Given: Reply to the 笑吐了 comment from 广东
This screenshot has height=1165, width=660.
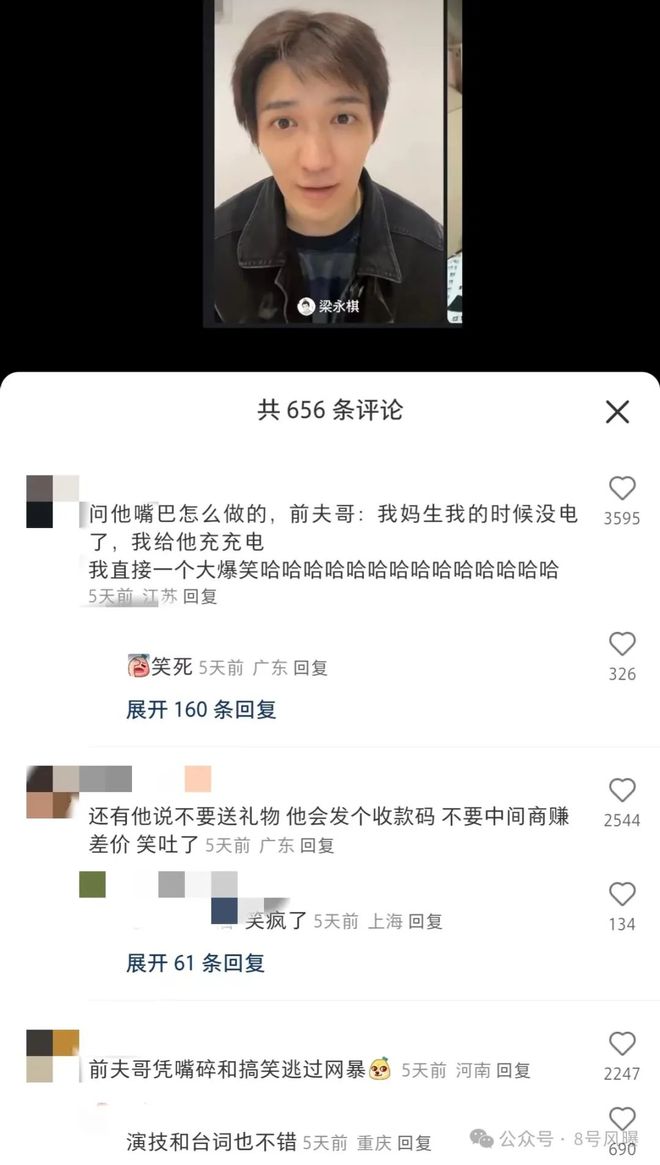Looking at the screenshot, I should [x=317, y=846].
